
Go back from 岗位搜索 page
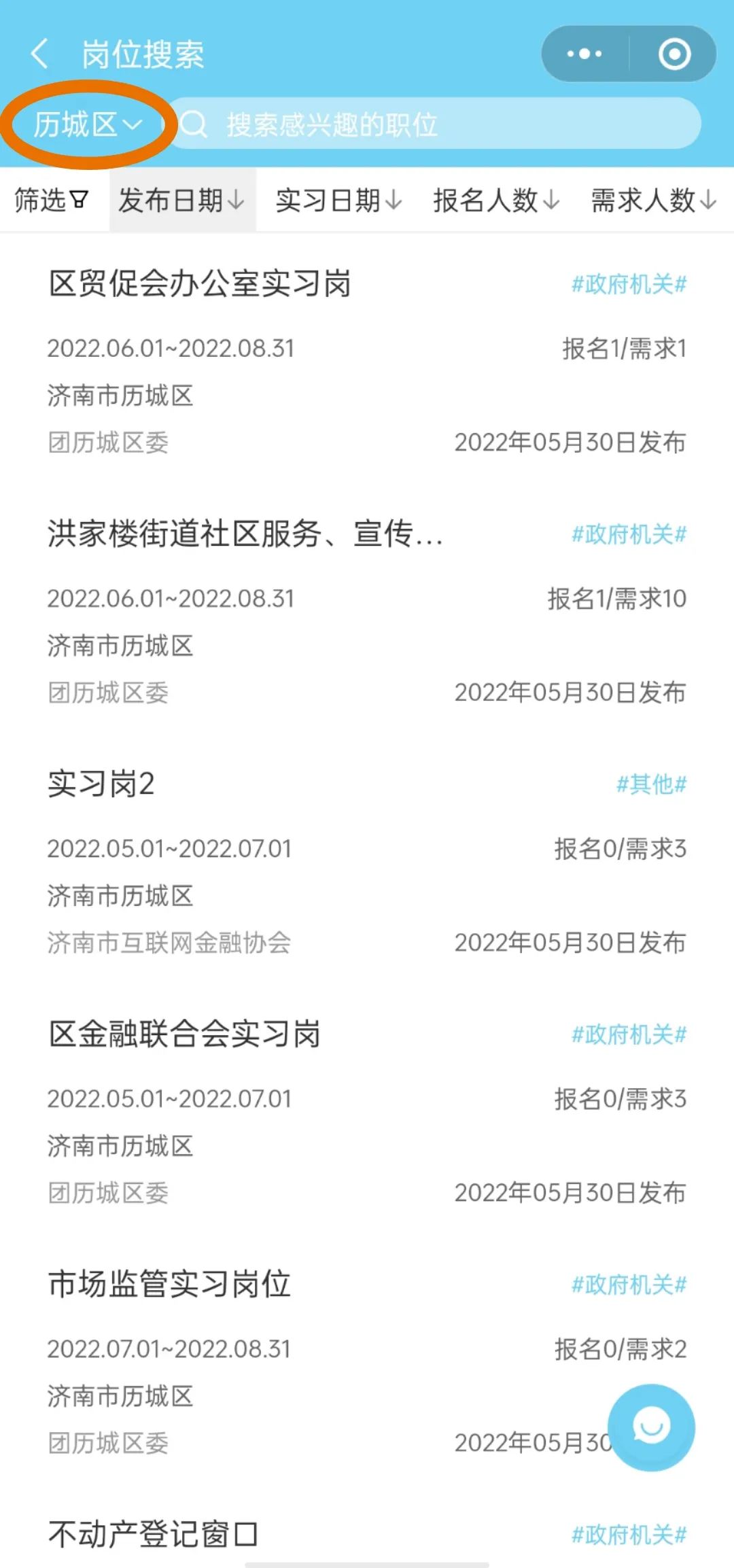pyautogui.click(x=39, y=54)
